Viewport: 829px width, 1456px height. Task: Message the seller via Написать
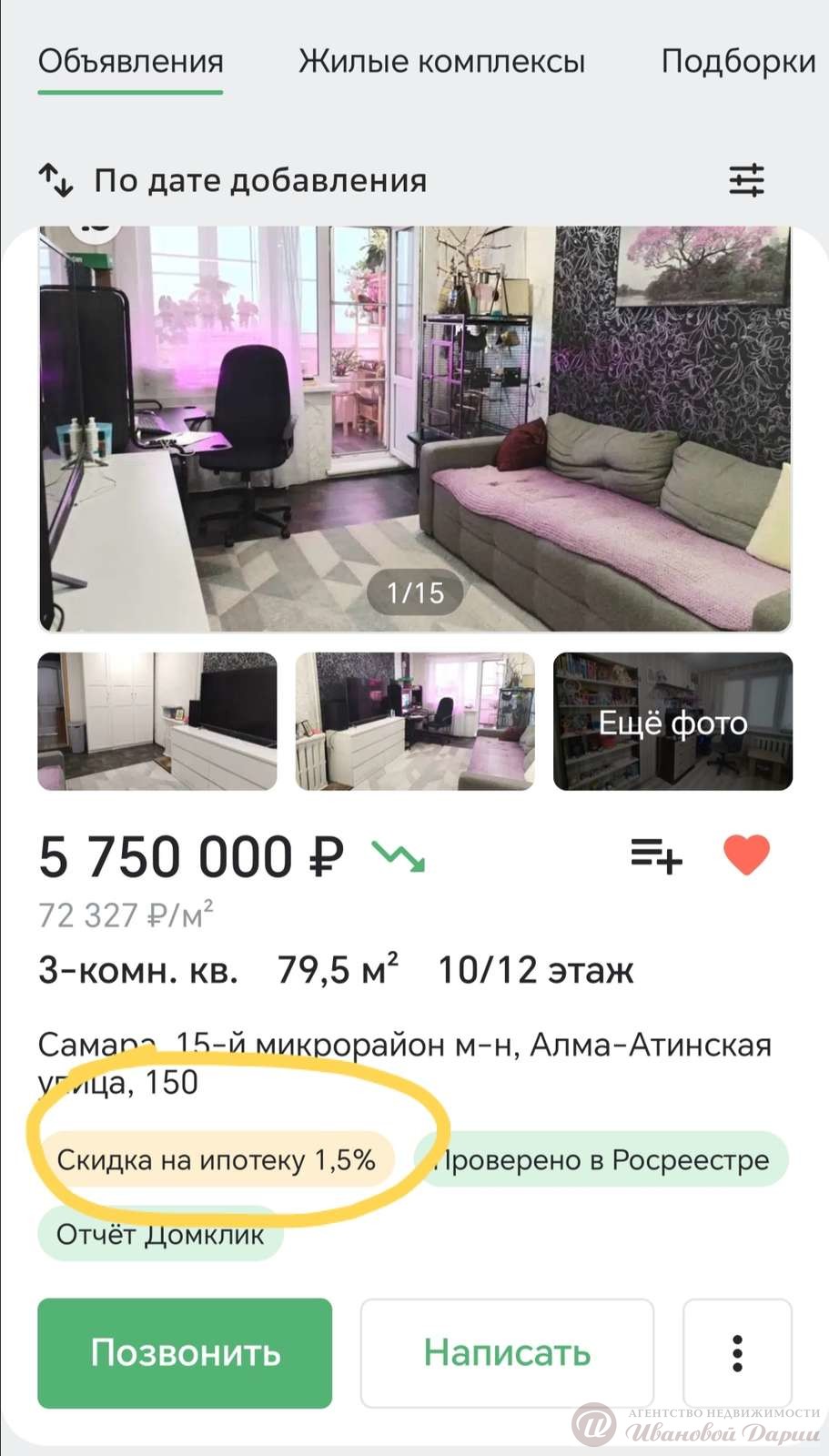[x=507, y=1353]
